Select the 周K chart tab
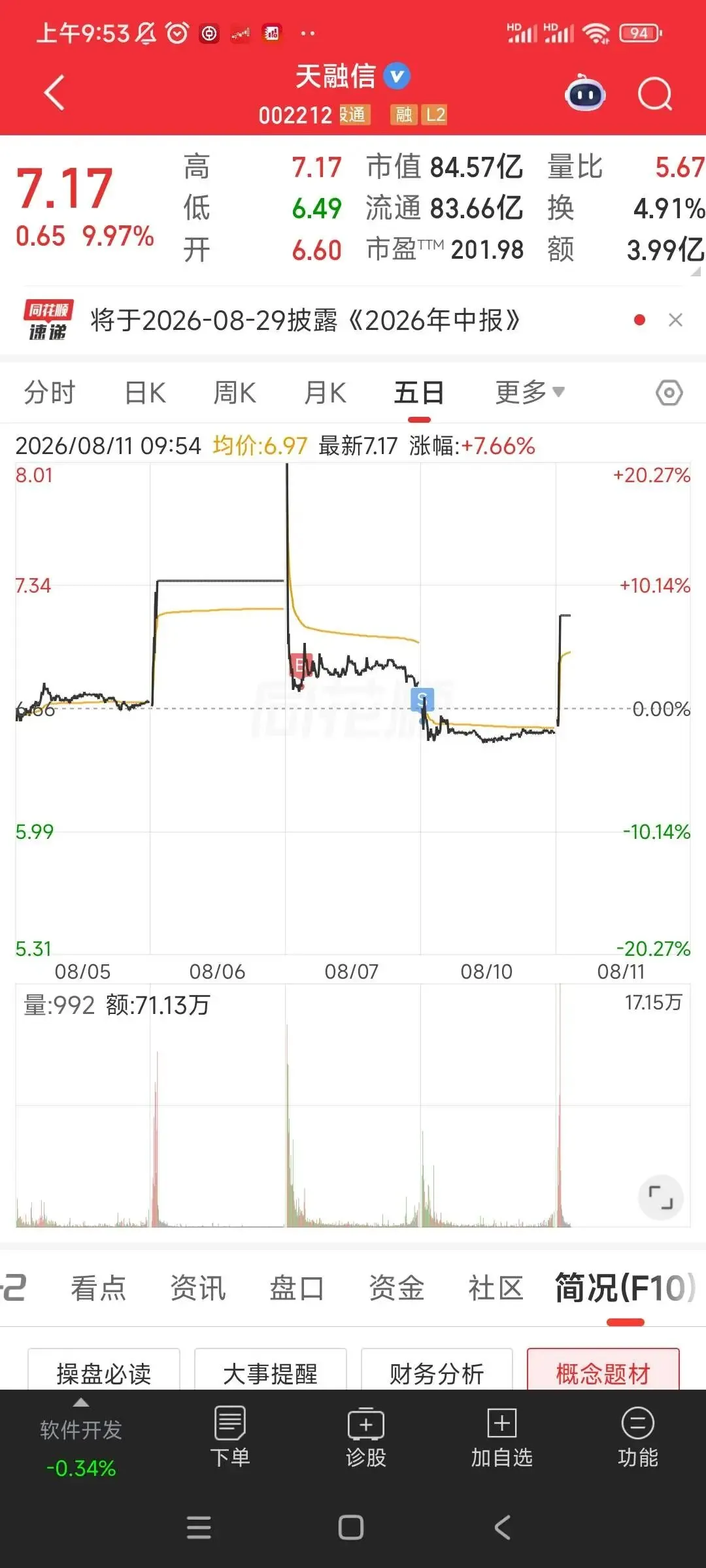 235,393
